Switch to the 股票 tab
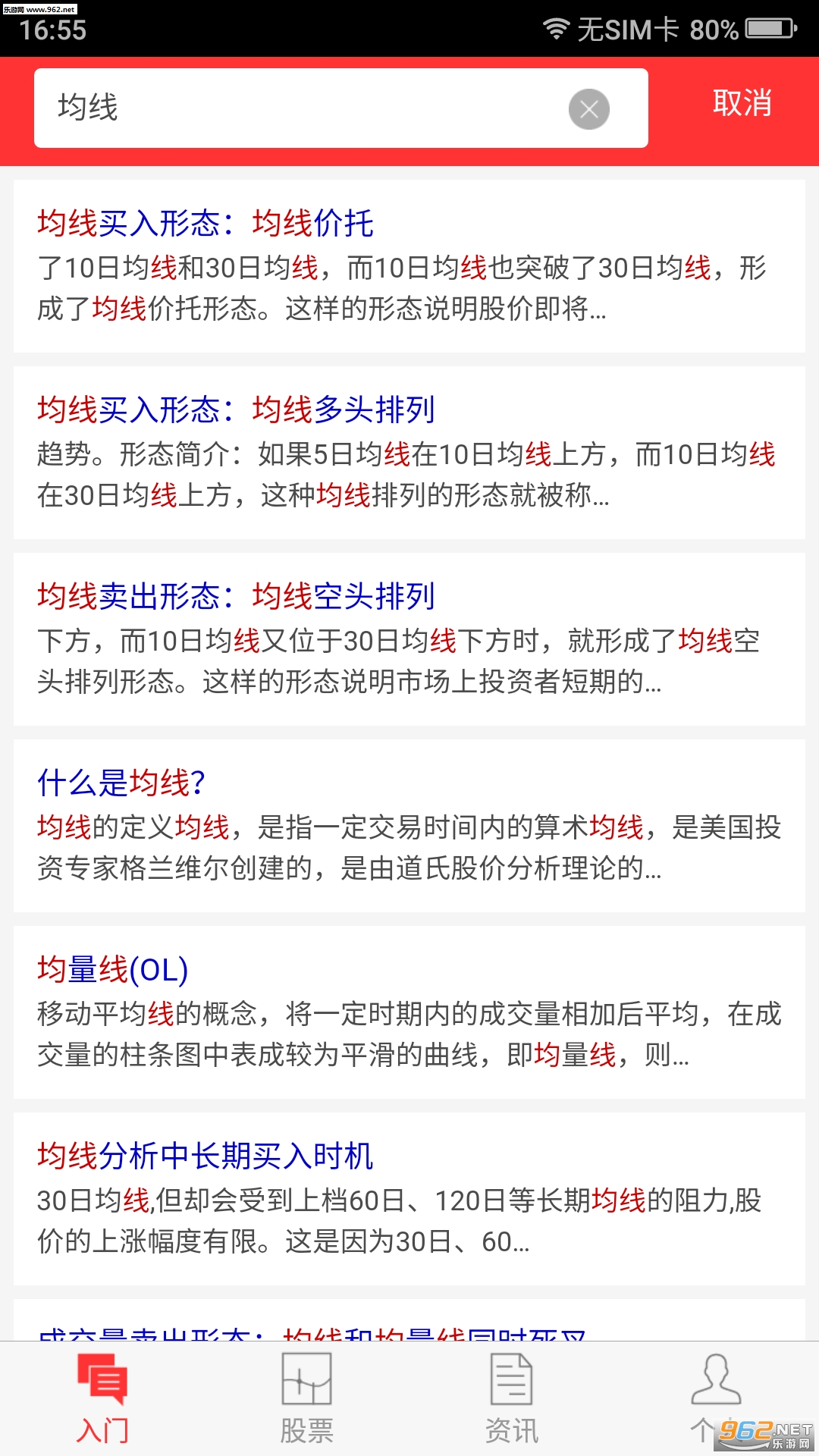 point(307,1398)
